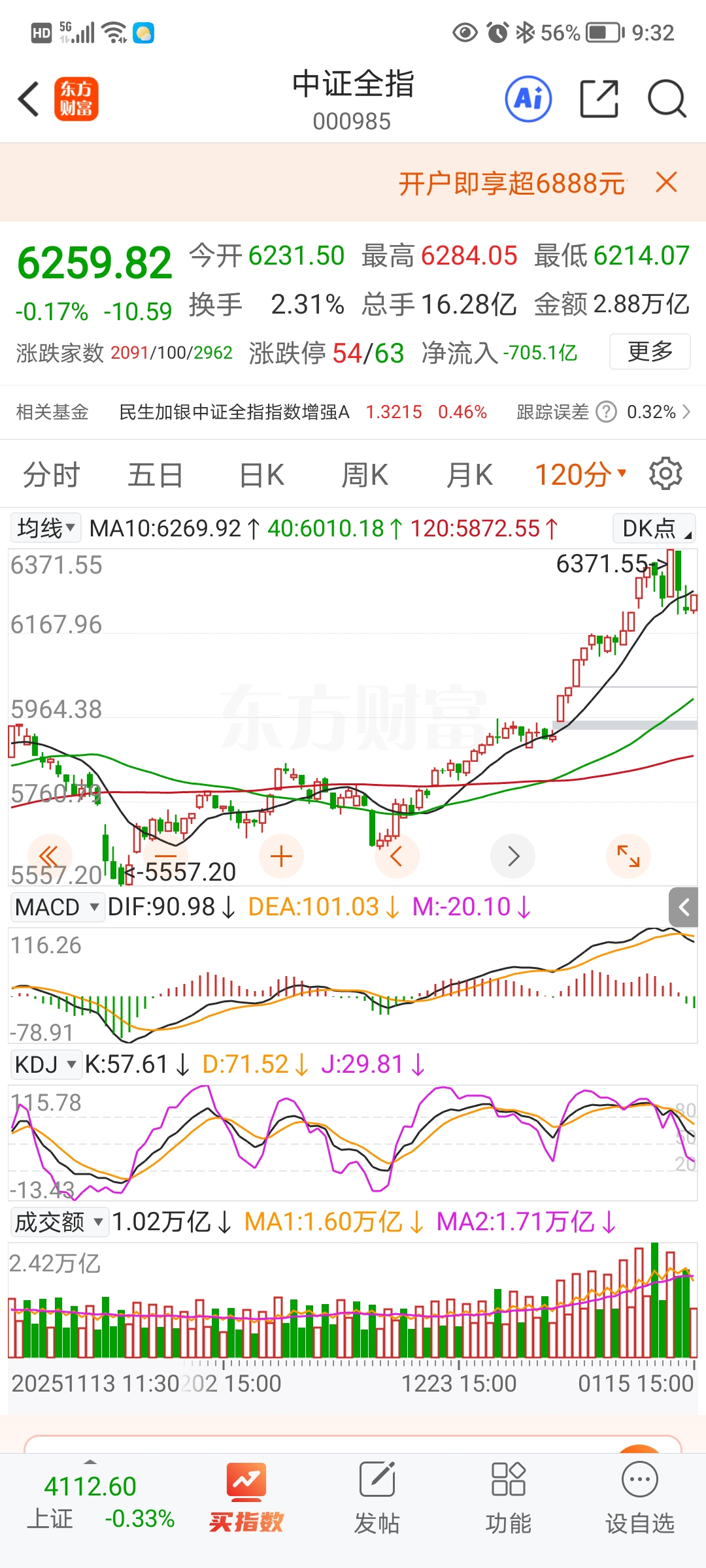This screenshot has width=706, height=1568.
Task: Select the 日K chart tab
Action: (x=261, y=475)
